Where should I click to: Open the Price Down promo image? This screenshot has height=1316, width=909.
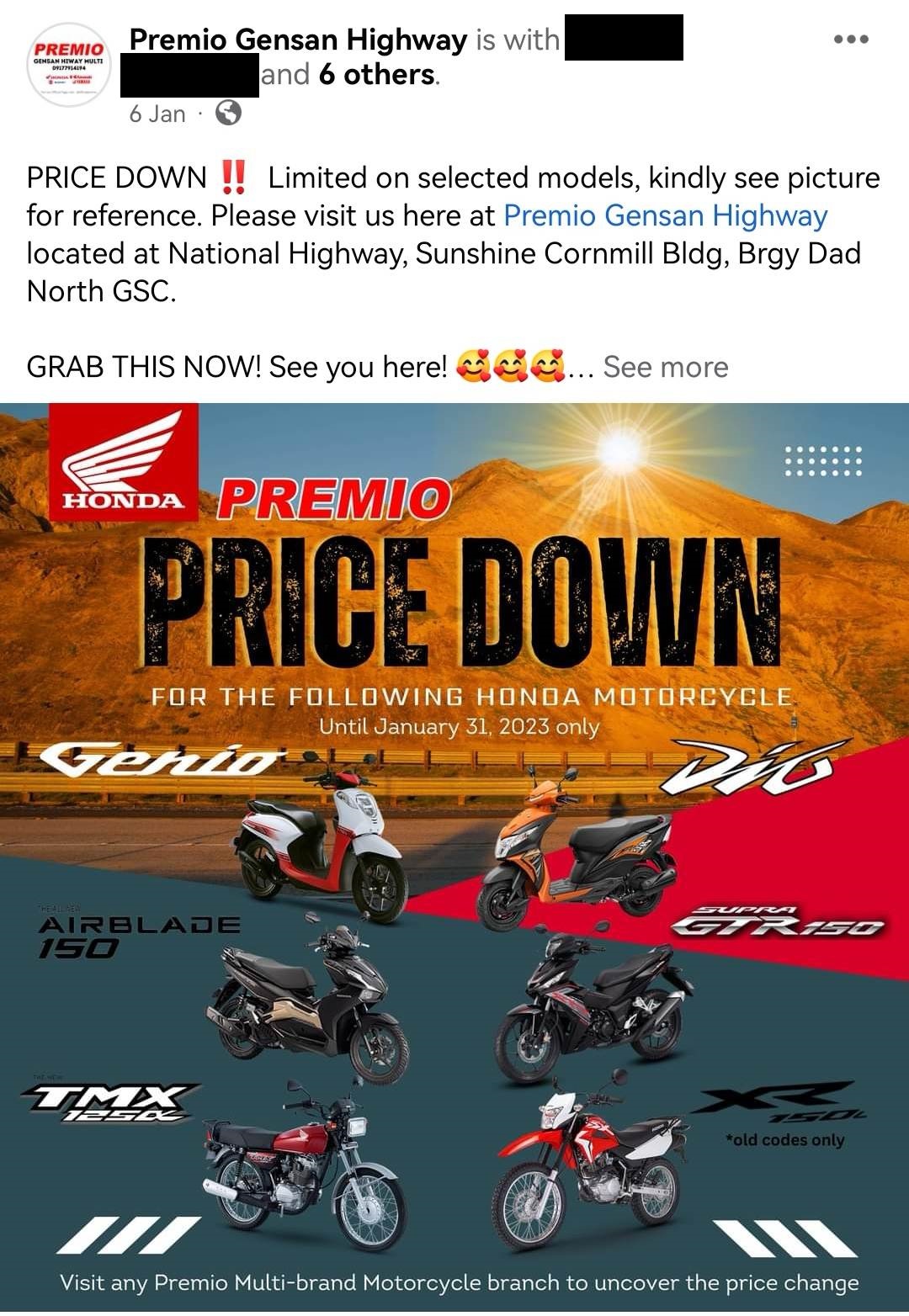454,858
